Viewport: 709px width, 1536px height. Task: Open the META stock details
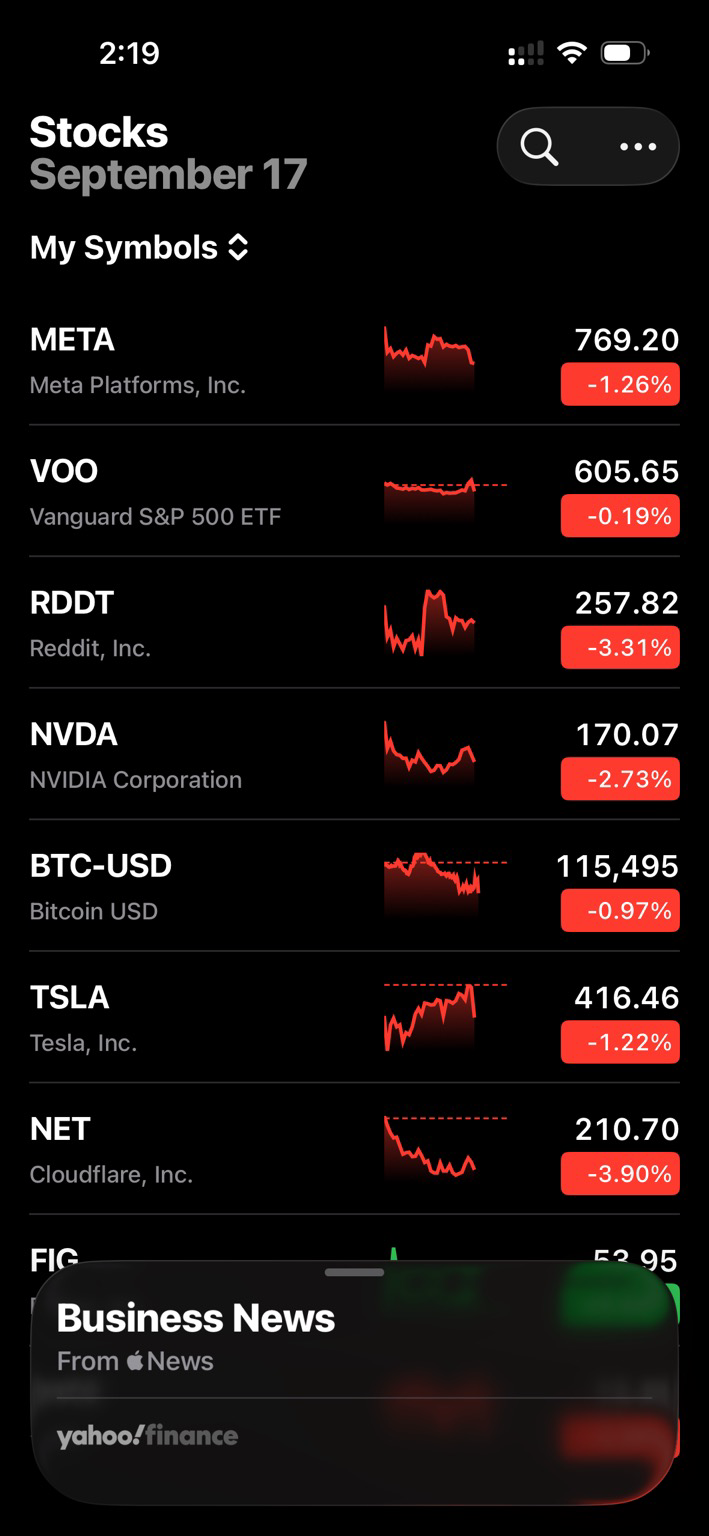pos(354,360)
